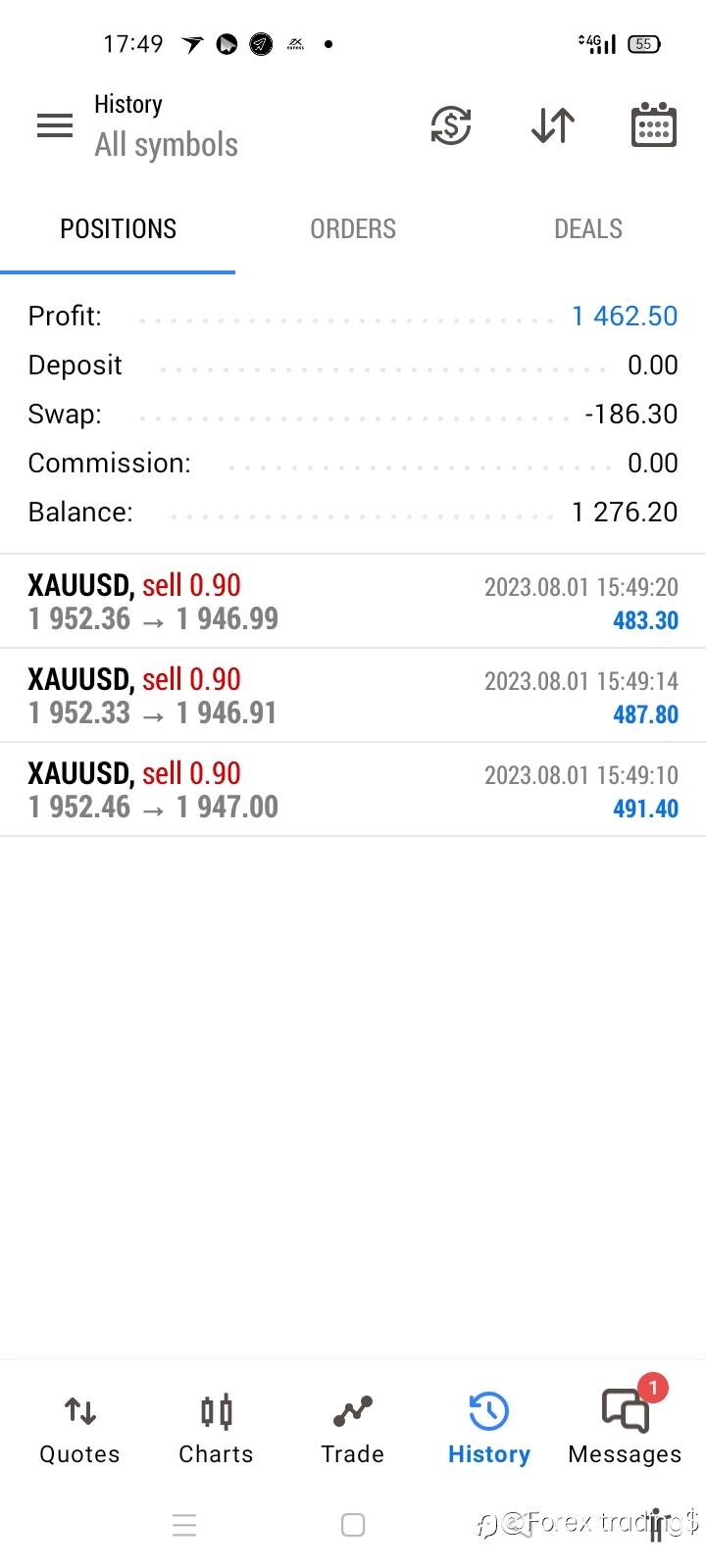Switch to the Deals tab
Viewport: 706px width, 1568px height.
(x=588, y=229)
